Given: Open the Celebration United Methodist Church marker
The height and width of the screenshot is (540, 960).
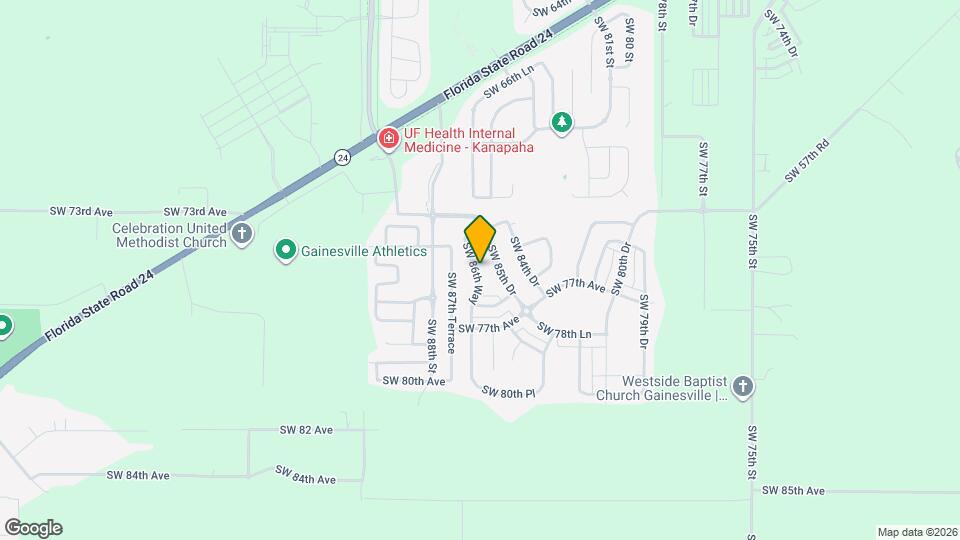Looking at the screenshot, I should point(242,235).
